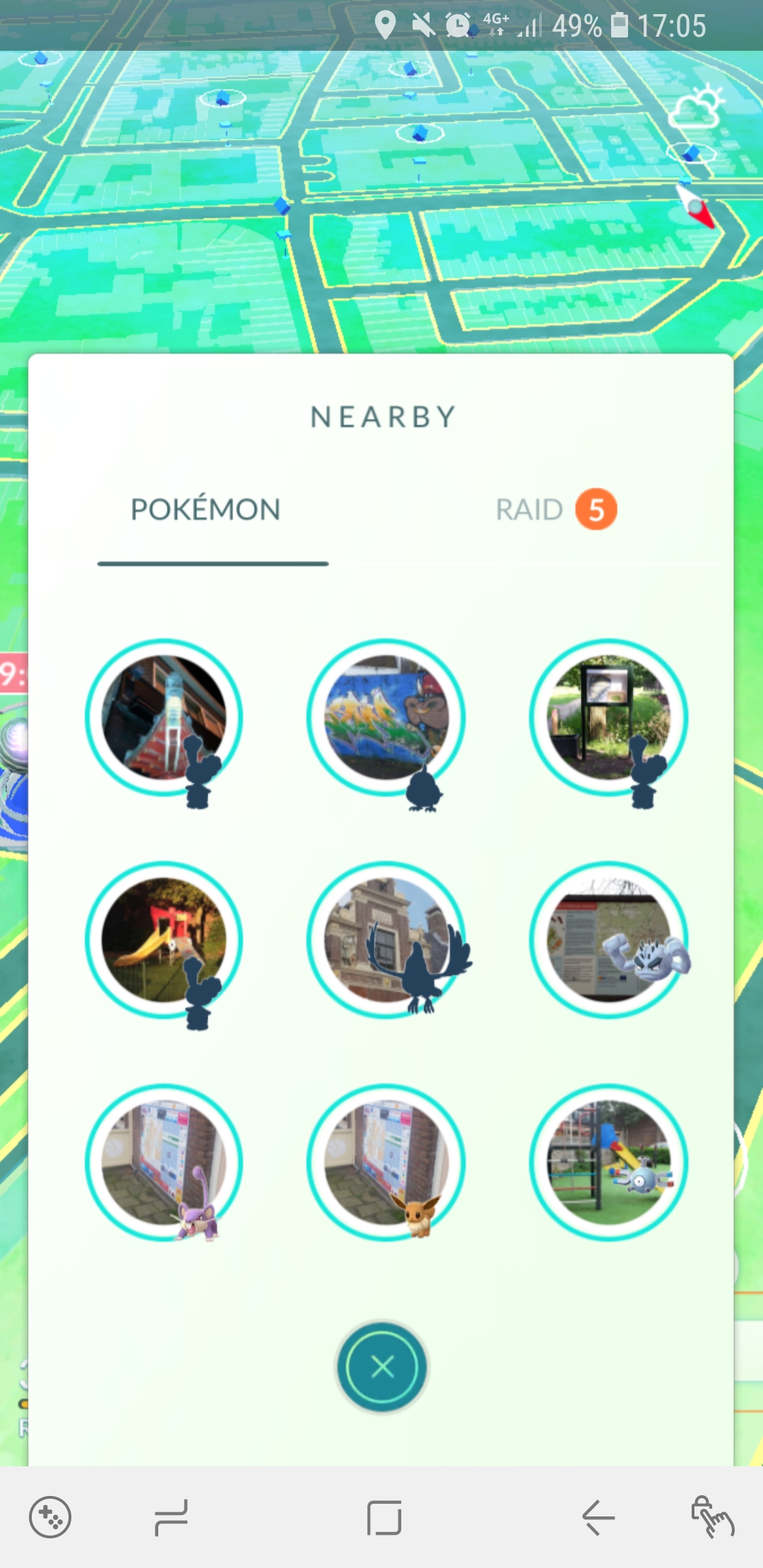Track the Alolan Geodude by the map board

pos(608,939)
